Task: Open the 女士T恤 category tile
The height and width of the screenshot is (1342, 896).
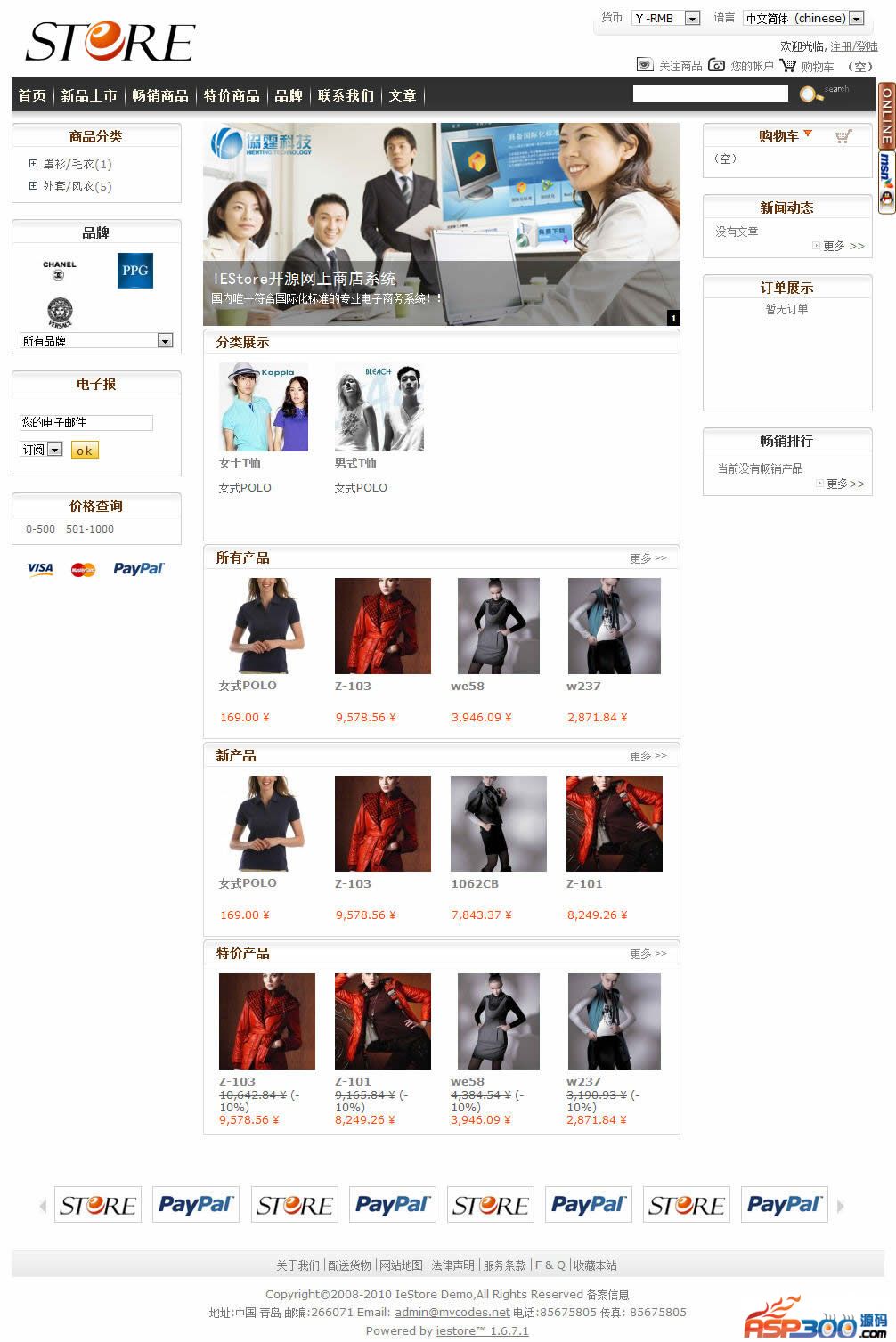Action: (x=264, y=407)
